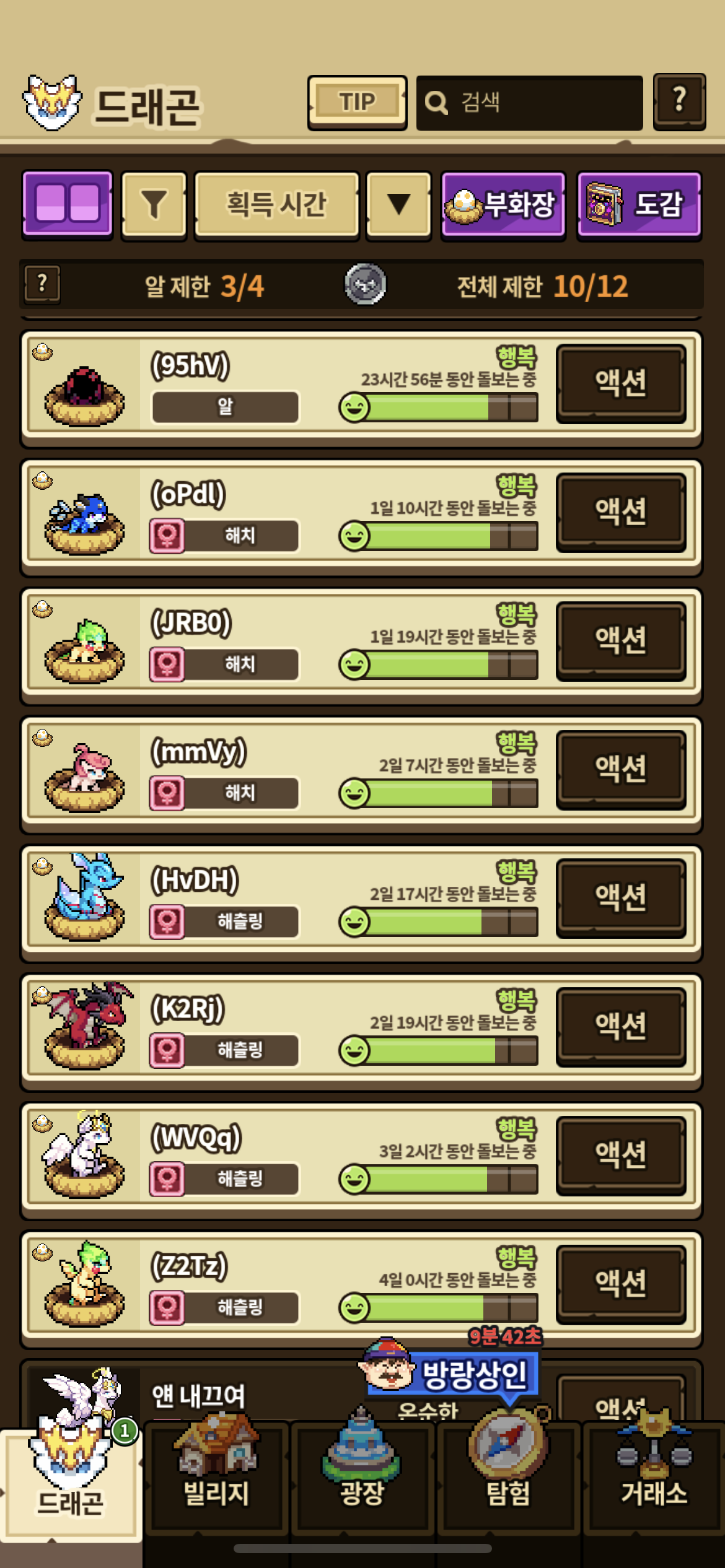This screenshot has height=1568, width=725.
Task: Switch to the 광장 tab
Action: coord(362,1477)
